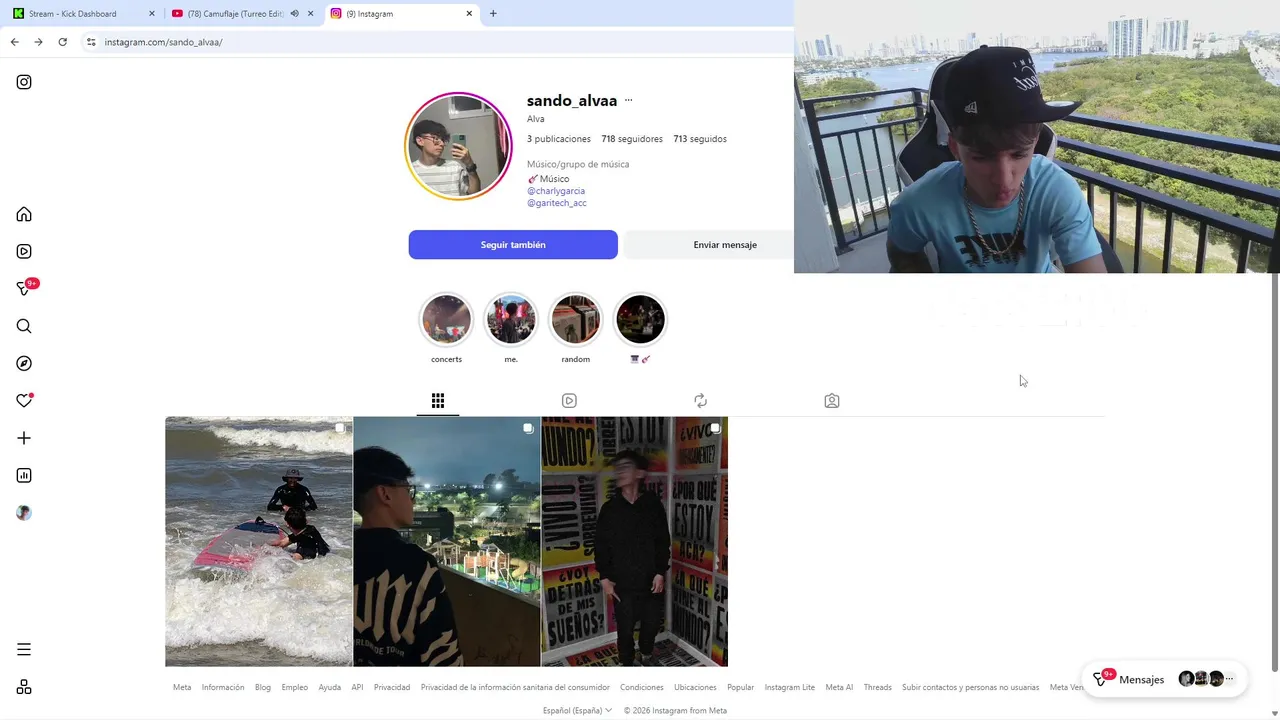Open notifications heart icon
The image size is (1280, 720).
(x=24, y=400)
